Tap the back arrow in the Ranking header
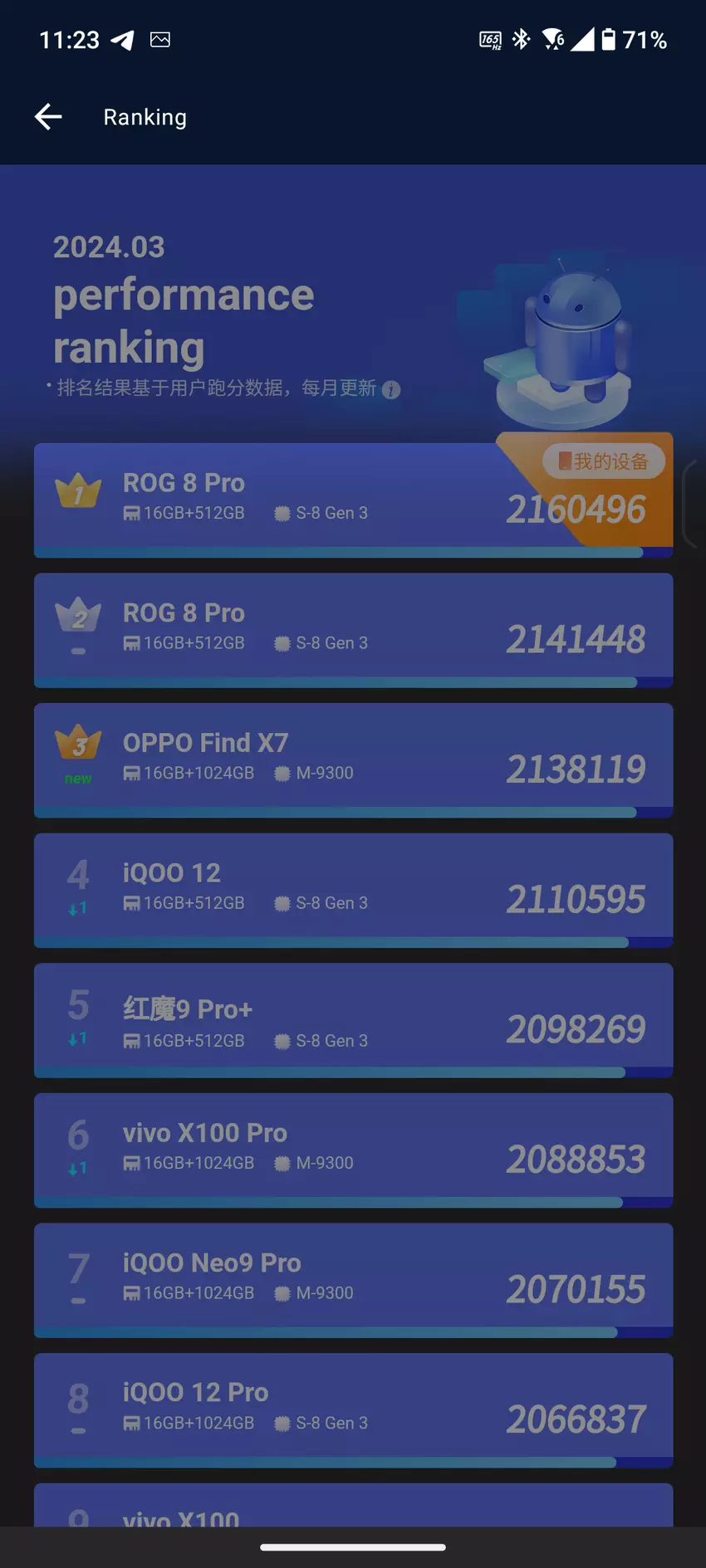Image resolution: width=706 pixels, height=1568 pixels. click(x=47, y=117)
